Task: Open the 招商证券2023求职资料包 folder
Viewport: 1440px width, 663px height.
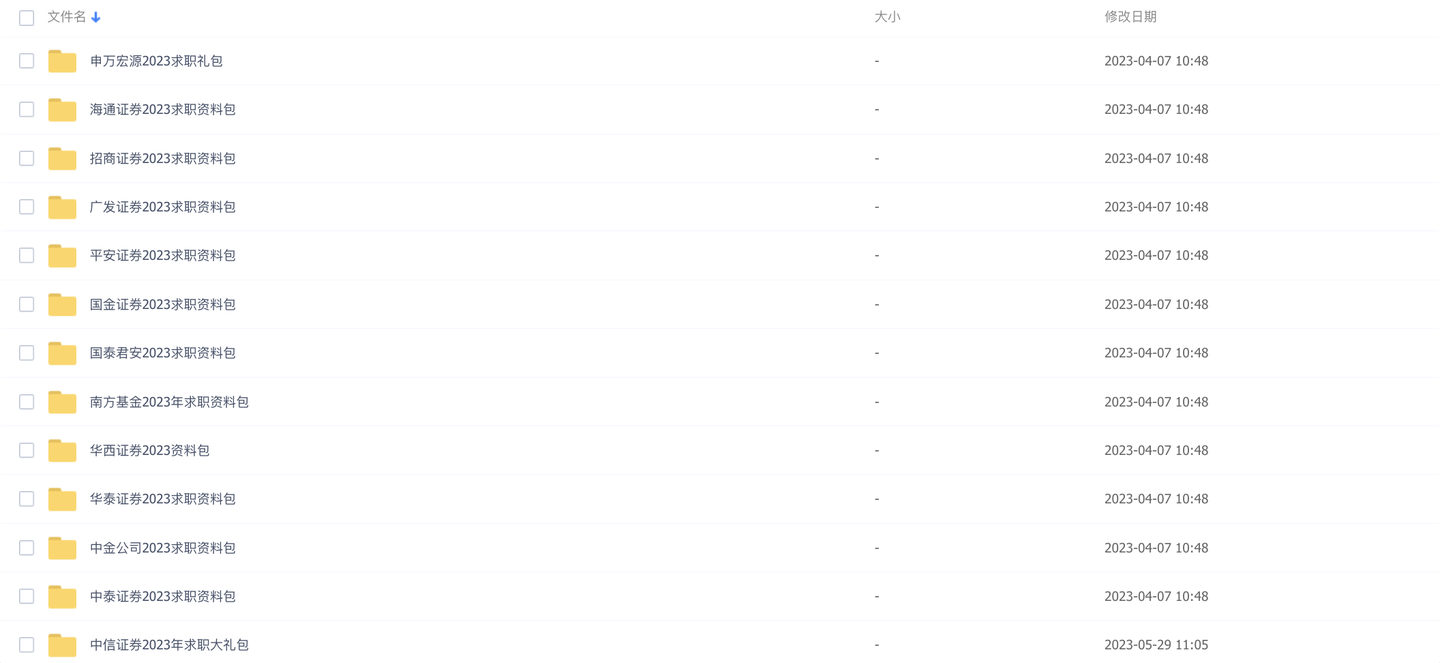Action: click(162, 158)
